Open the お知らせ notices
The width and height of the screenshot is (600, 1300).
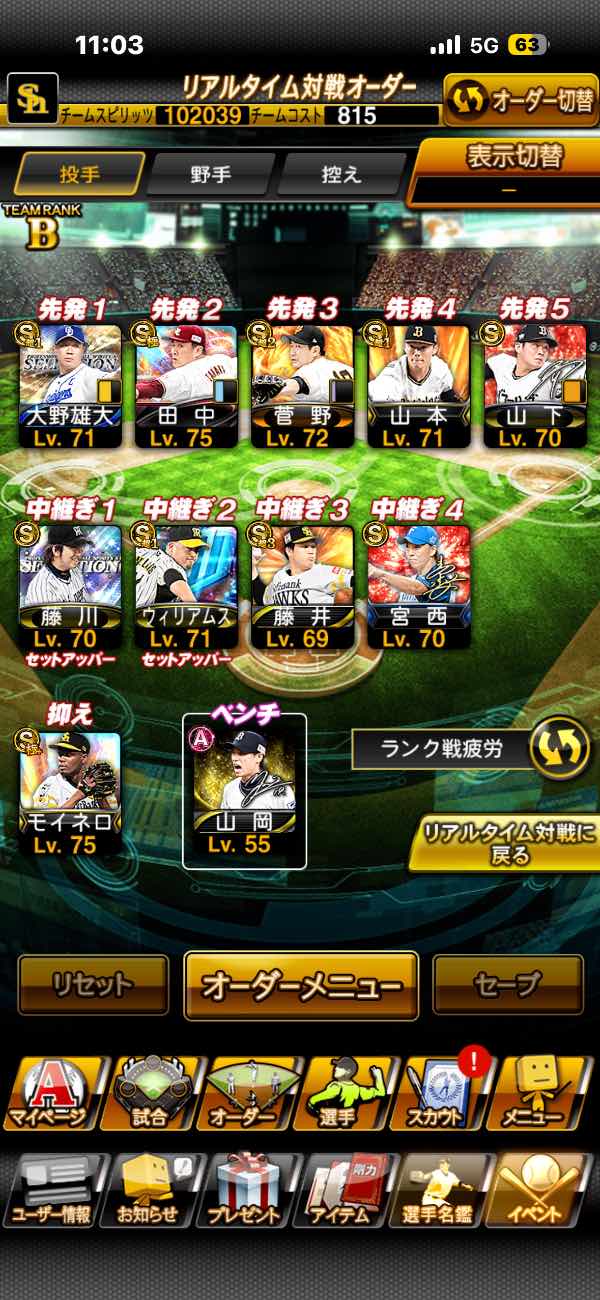coord(148,1190)
